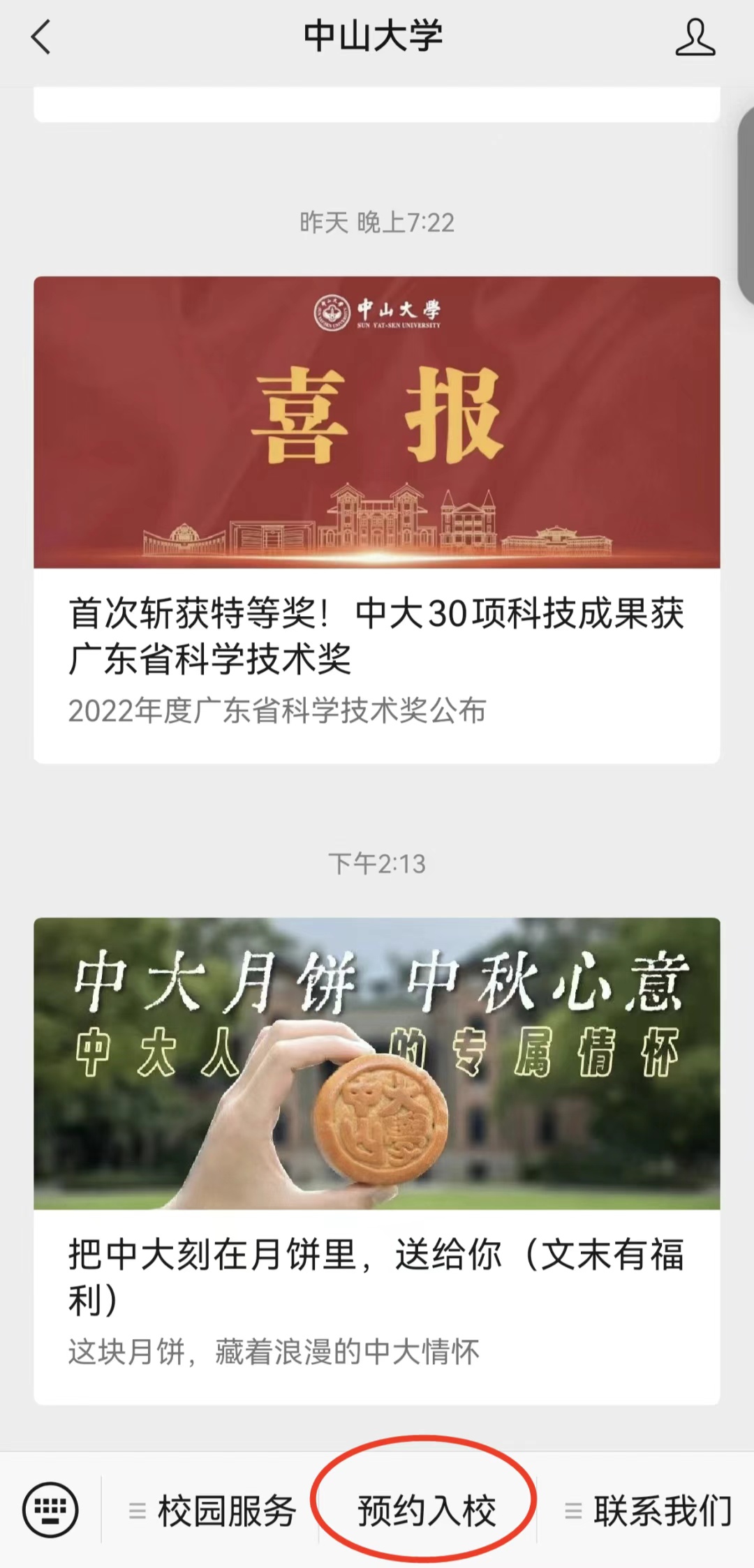This screenshot has width=754, height=1568.
Task: Switch to keyboard input mode
Action: pyautogui.click(x=50, y=1510)
